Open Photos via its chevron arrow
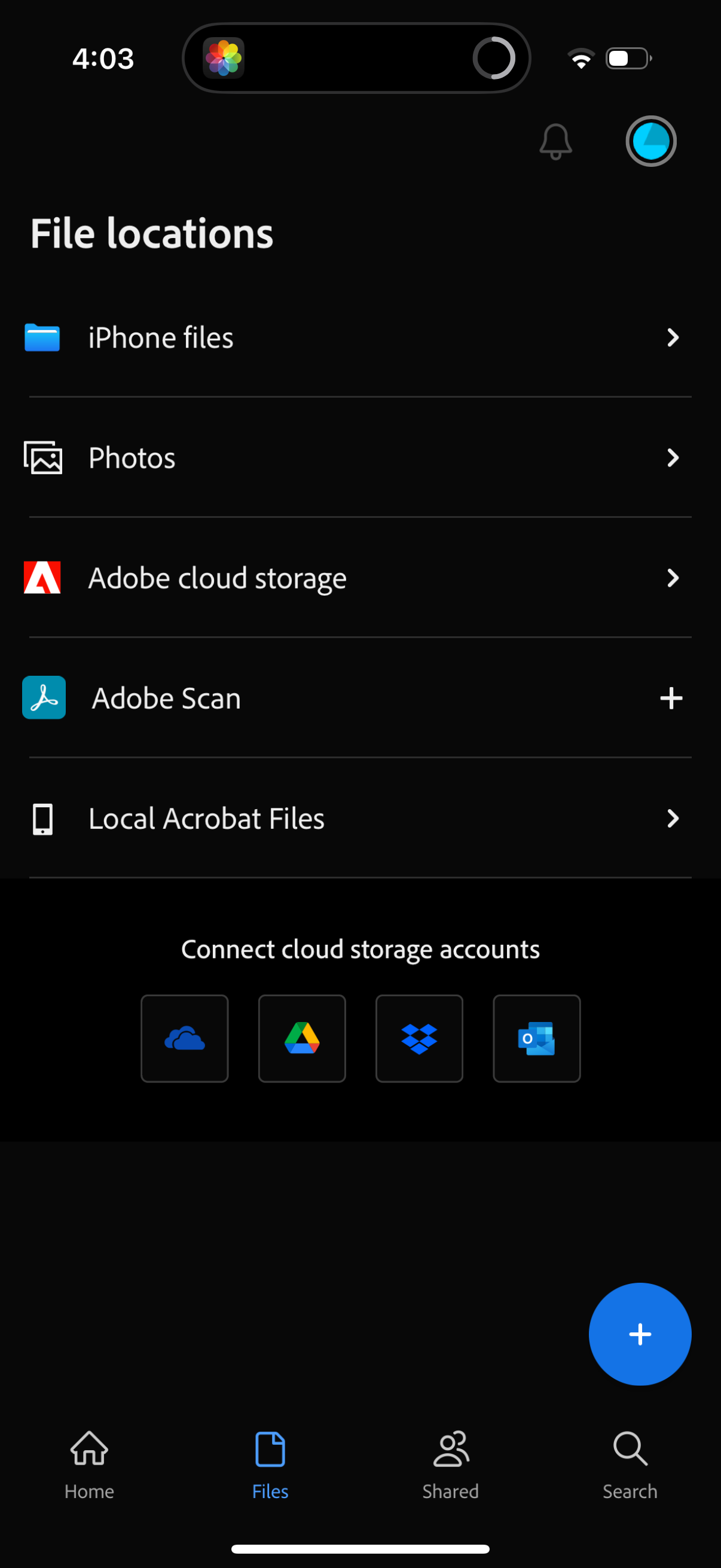 [672, 457]
